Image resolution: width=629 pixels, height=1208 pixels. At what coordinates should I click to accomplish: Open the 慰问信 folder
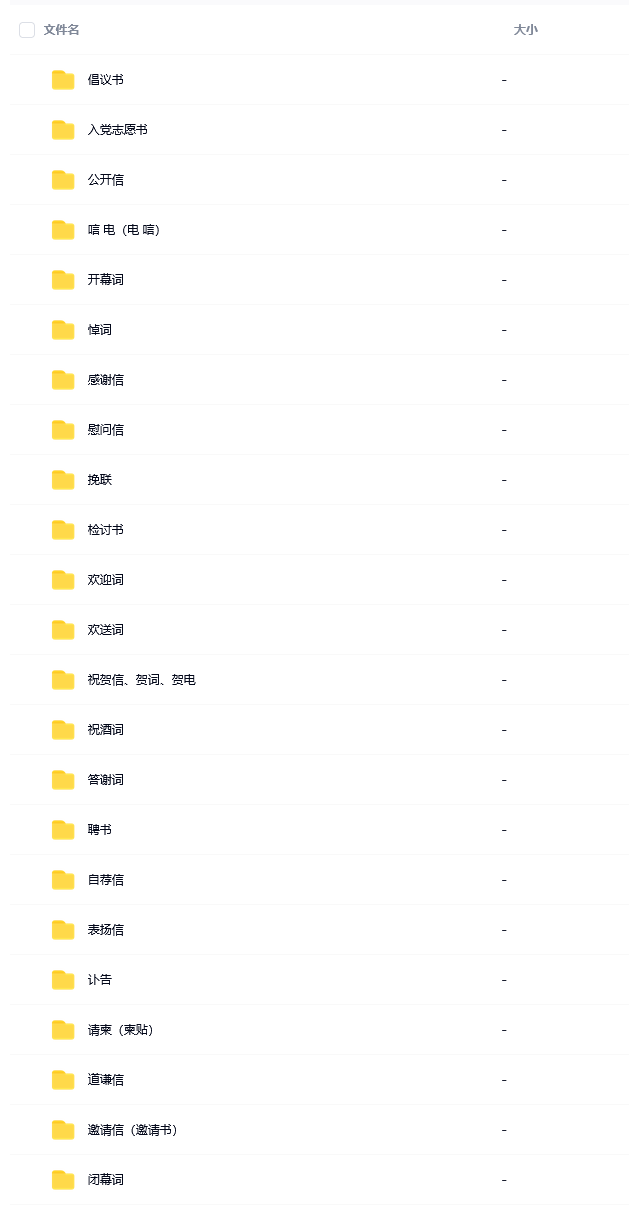[105, 430]
